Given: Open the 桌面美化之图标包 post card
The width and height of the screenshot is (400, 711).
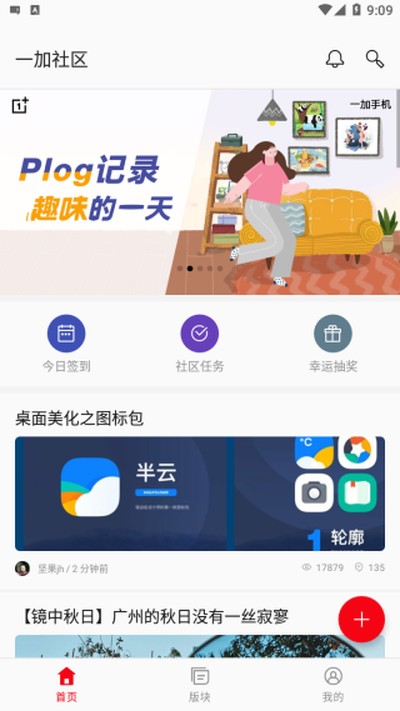Looking at the screenshot, I should click(x=200, y=492).
